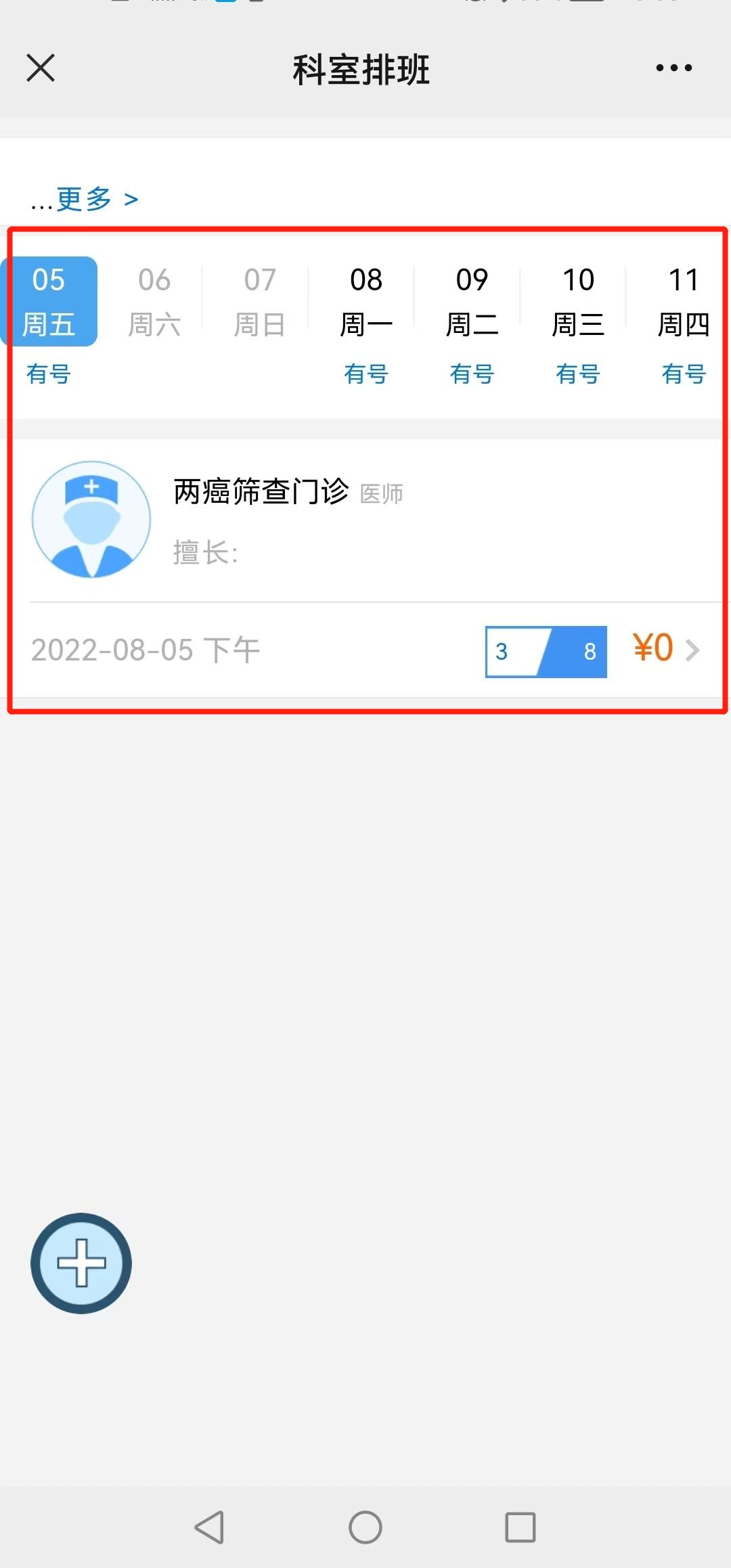Go to the home screen
This screenshot has width=731, height=1568.
(x=365, y=1527)
